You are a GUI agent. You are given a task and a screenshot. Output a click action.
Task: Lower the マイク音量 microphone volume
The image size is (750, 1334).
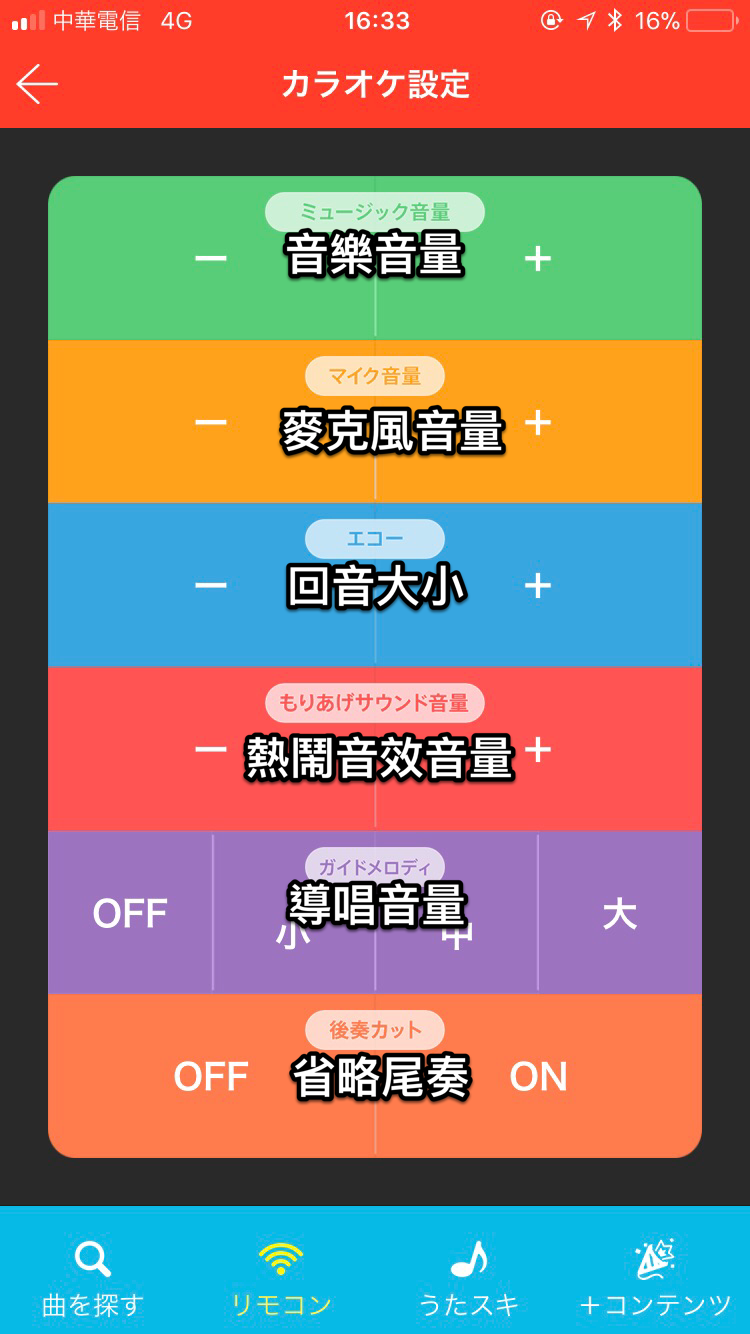point(211,422)
